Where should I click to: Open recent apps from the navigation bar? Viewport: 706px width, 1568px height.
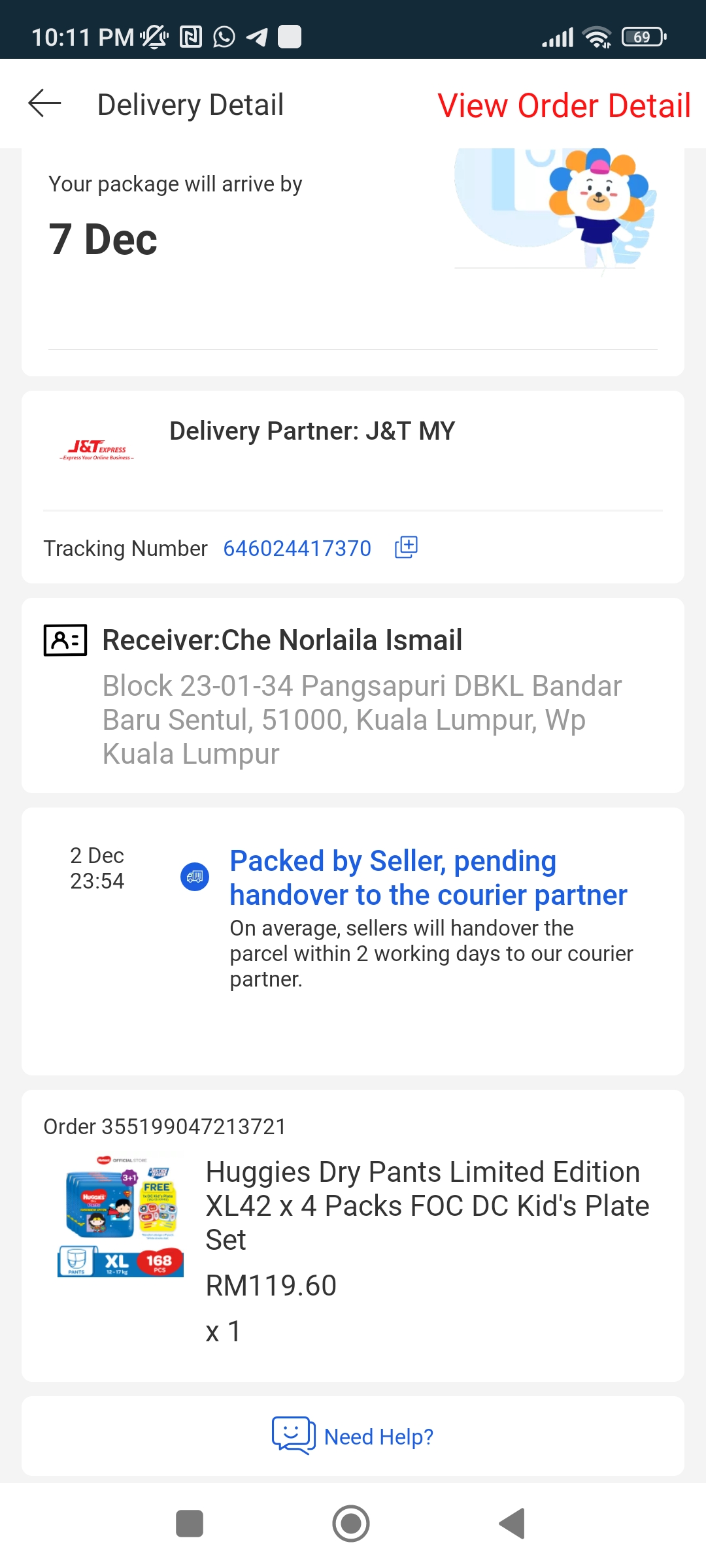tap(190, 1524)
